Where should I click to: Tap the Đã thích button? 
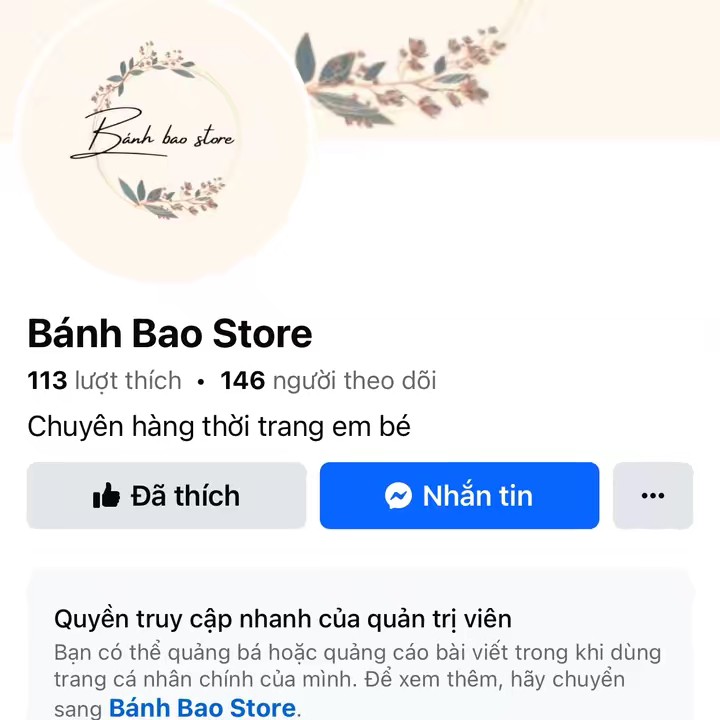(x=166, y=496)
